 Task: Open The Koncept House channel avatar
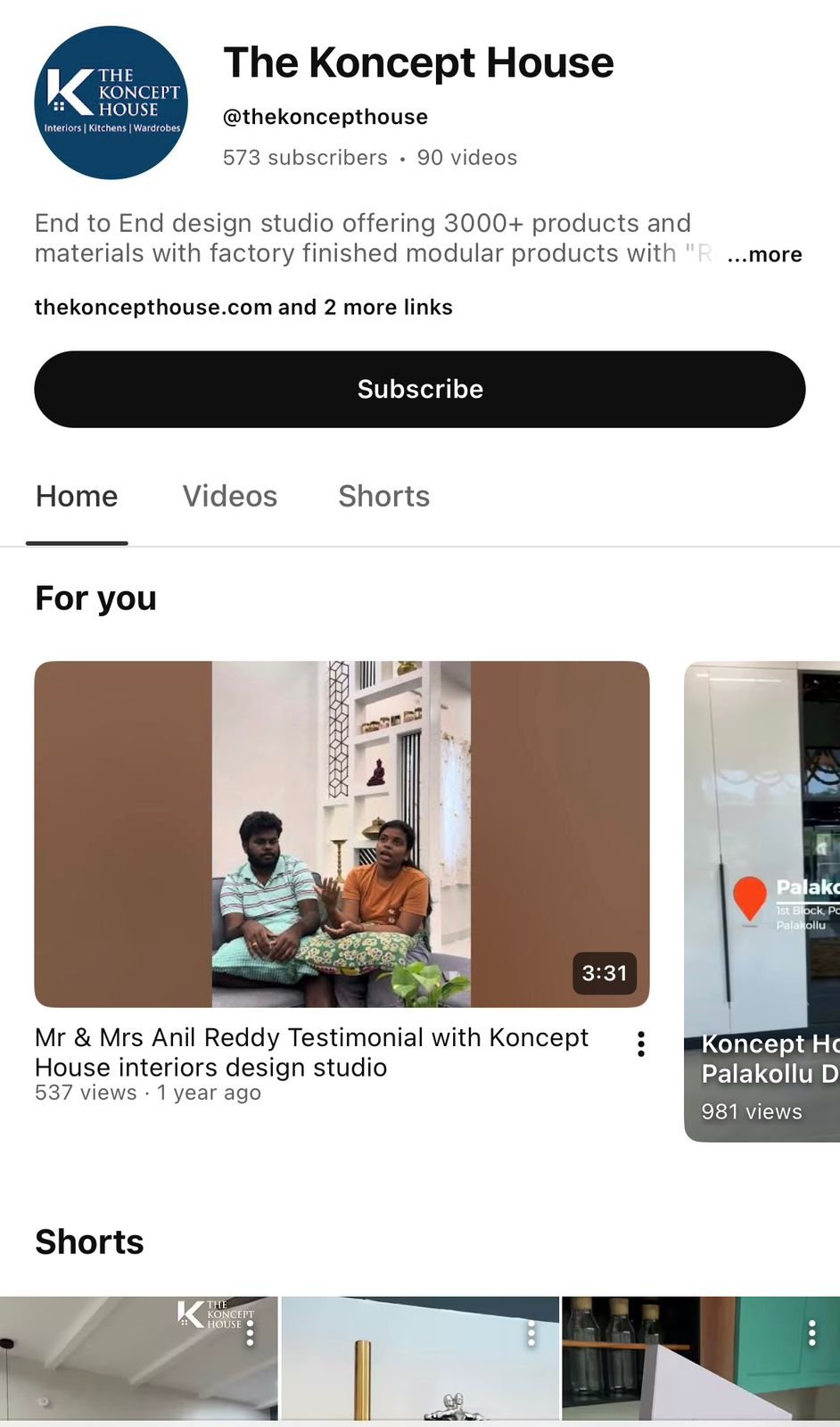point(111,103)
